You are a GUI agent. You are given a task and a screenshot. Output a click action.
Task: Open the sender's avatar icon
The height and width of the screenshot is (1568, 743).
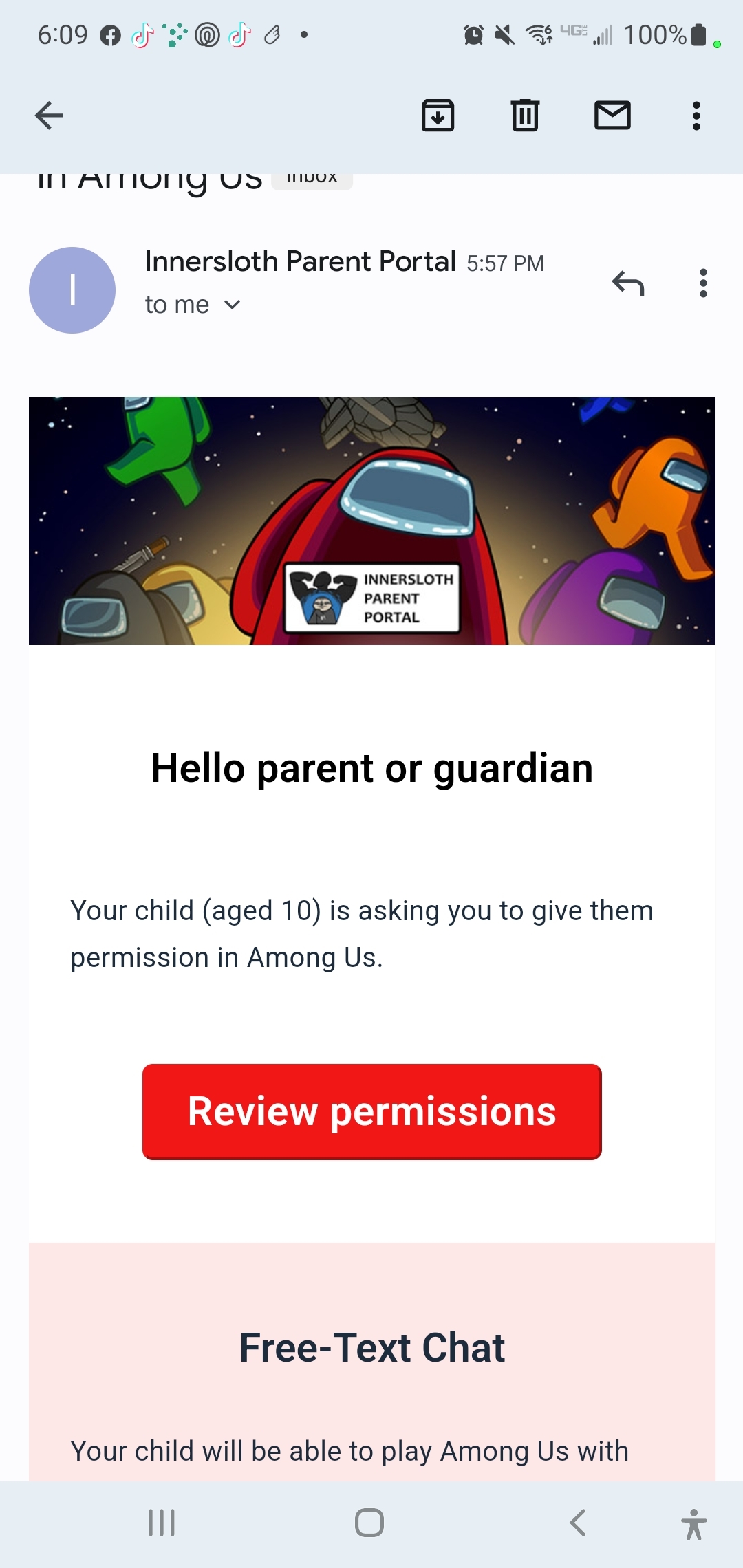[72, 290]
